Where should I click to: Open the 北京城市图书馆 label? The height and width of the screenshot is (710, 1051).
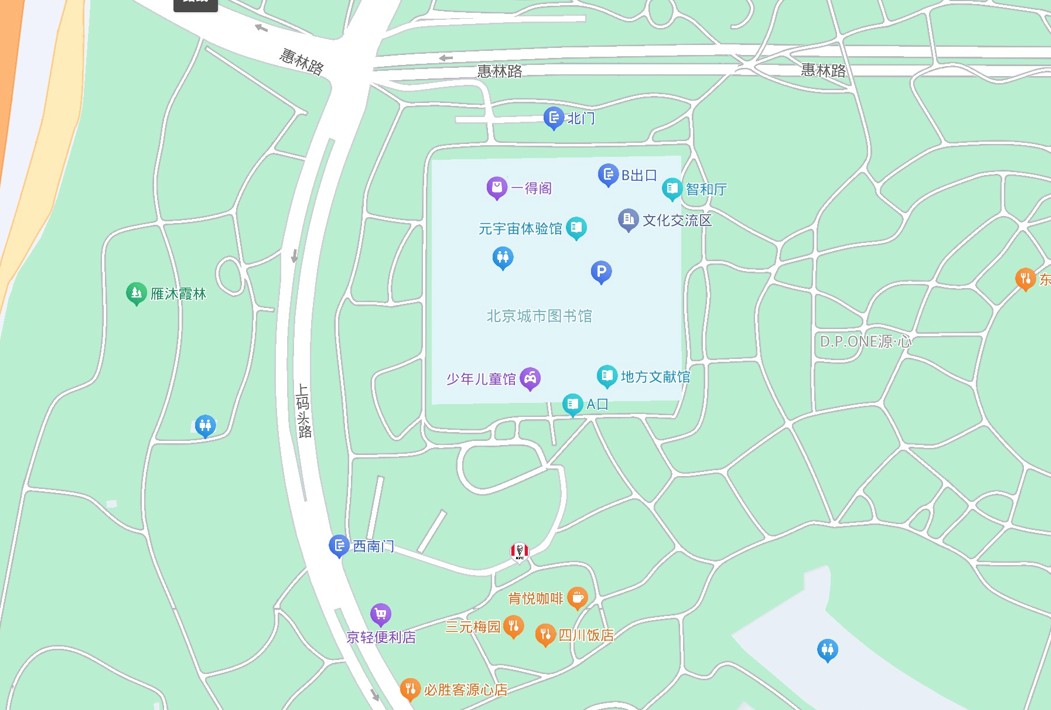click(539, 316)
